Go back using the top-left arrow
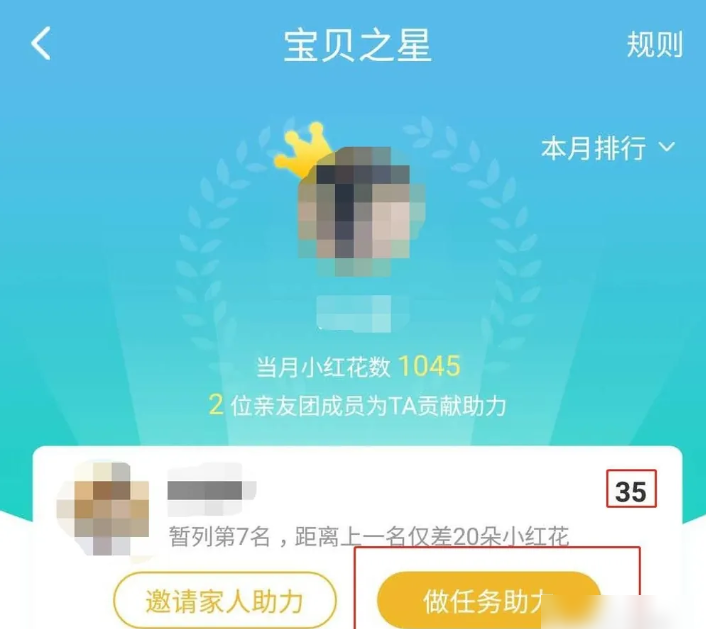This screenshot has width=706, height=629. tap(41, 45)
